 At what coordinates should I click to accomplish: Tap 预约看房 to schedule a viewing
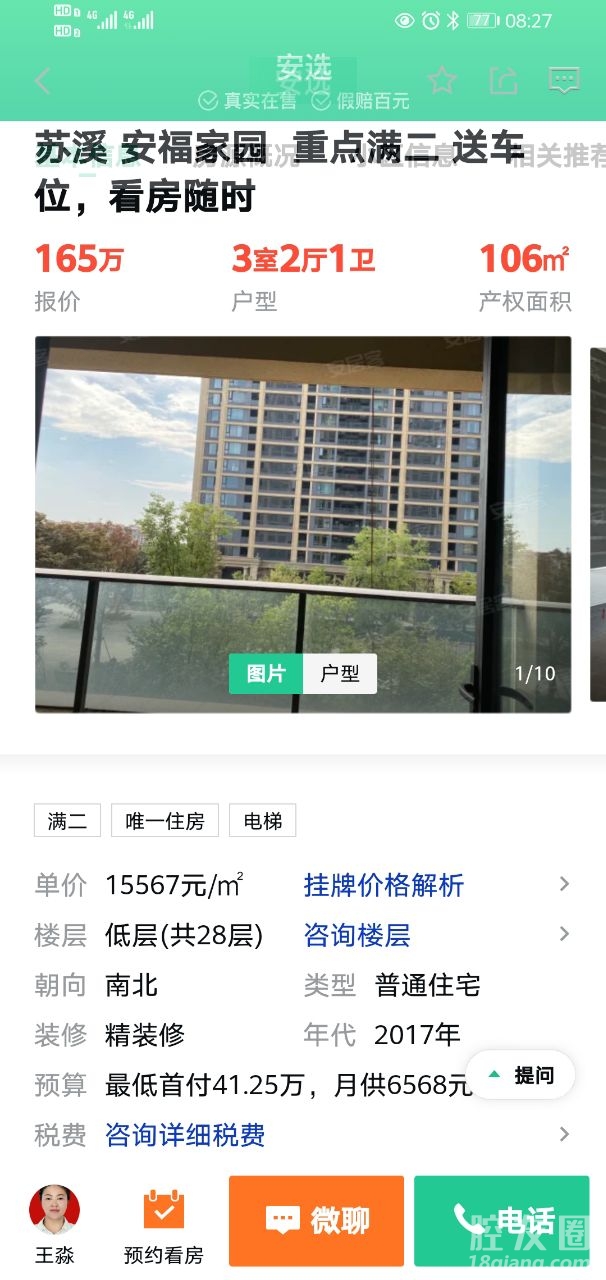coord(163,1224)
